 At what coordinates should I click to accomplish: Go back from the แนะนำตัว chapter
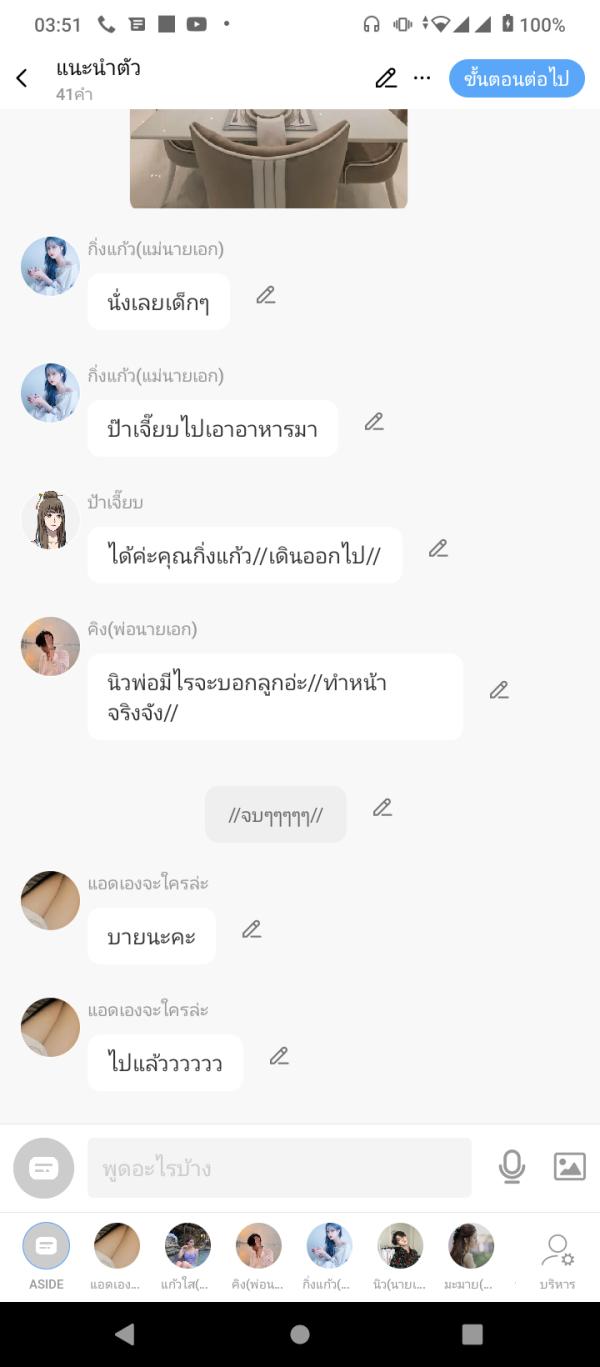(22, 78)
